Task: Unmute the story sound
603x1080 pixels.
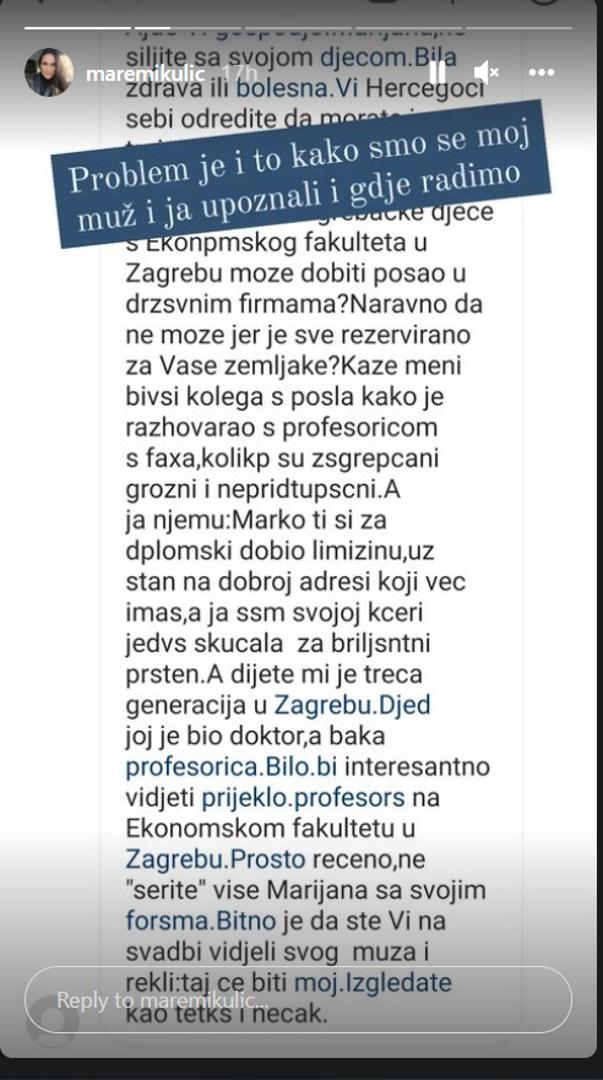Action: [487, 73]
